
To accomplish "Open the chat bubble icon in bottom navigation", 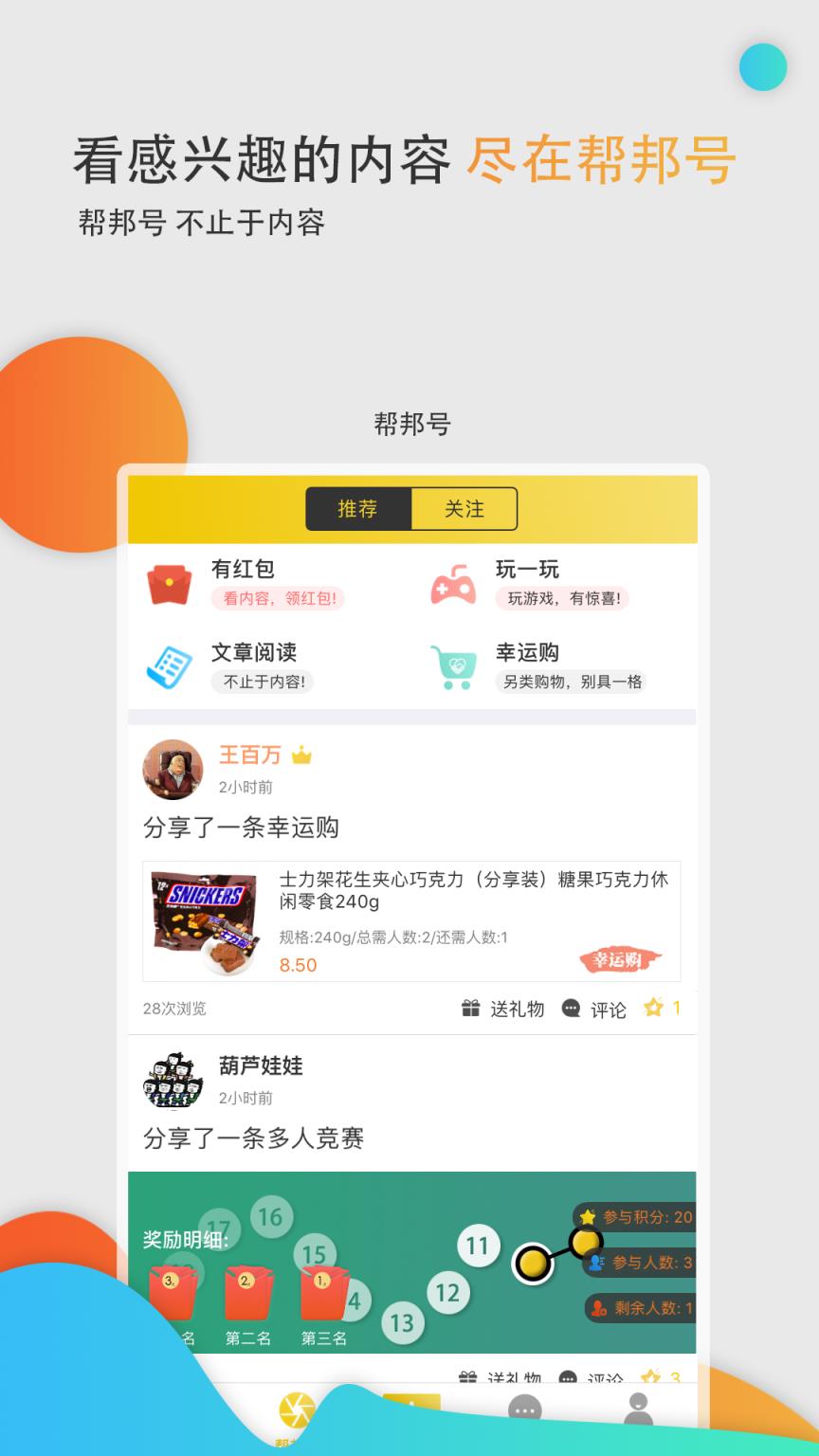I will click(524, 1410).
